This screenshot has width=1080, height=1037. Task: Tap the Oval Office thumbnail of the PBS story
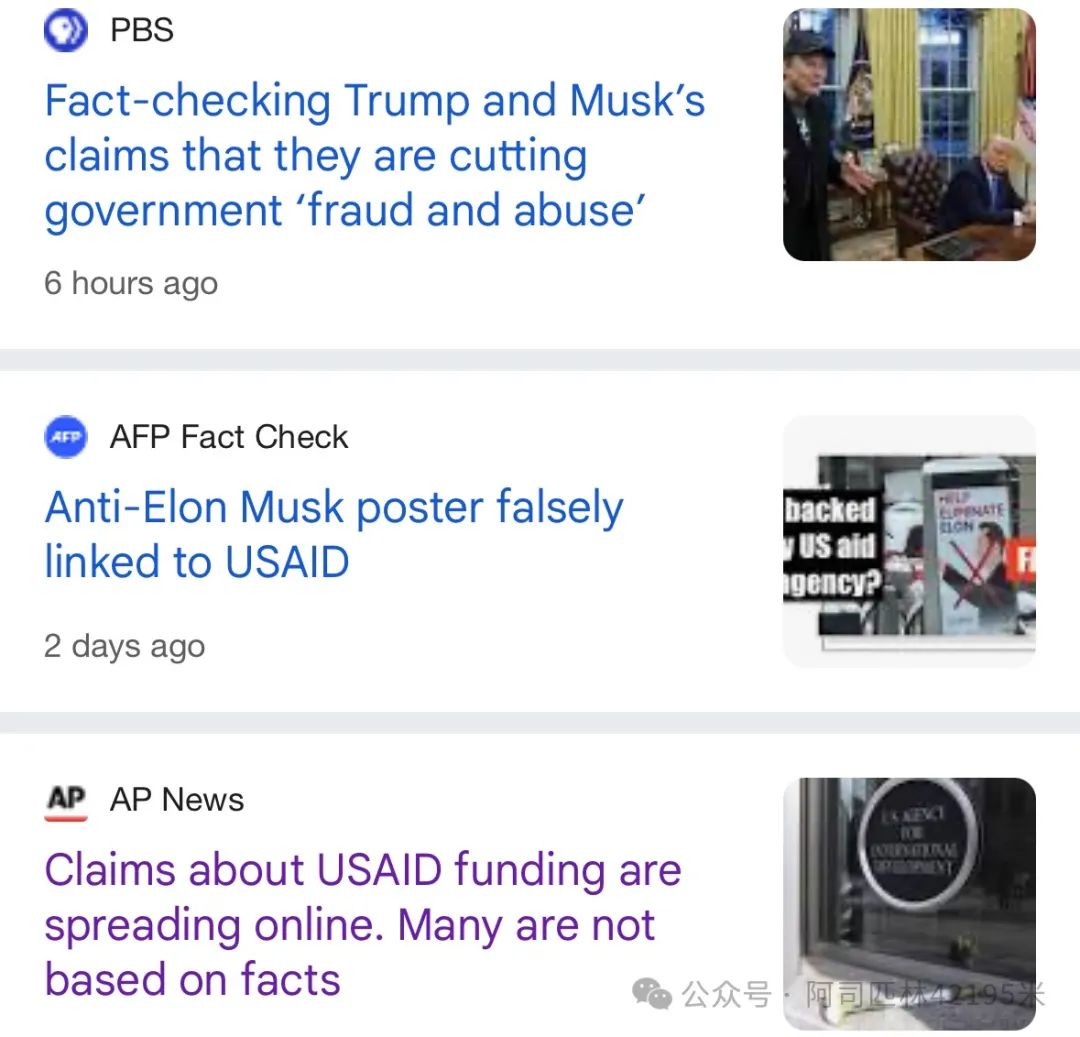[x=909, y=135]
